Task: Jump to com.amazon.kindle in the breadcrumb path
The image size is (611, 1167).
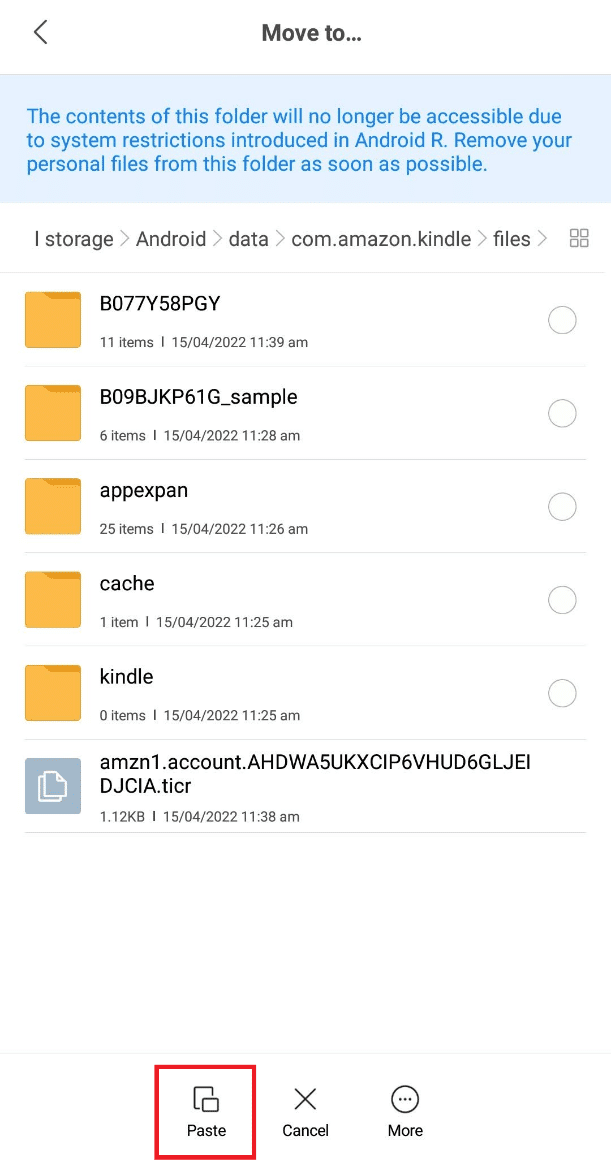Action: coord(381,239)
